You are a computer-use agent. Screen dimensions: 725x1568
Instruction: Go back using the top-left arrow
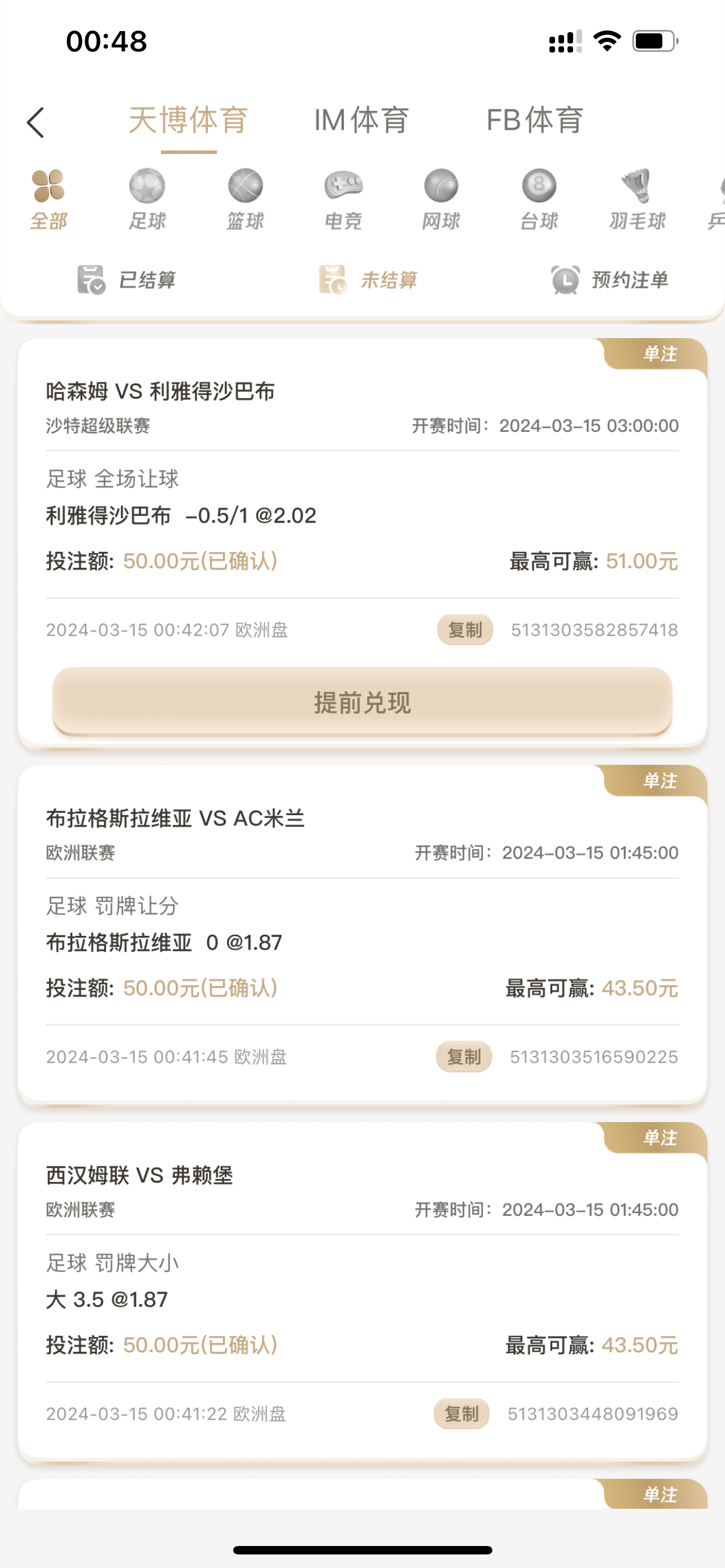(36, 122)
